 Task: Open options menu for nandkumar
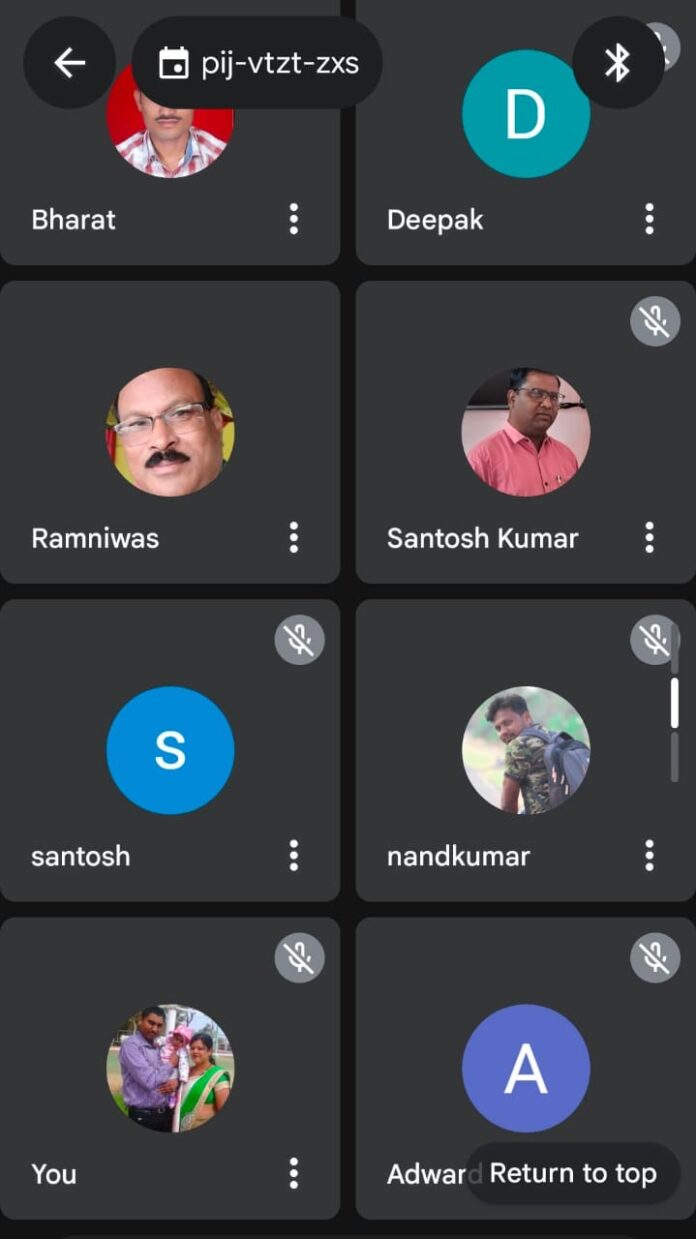pyautogui.click(x=649, y=856)
